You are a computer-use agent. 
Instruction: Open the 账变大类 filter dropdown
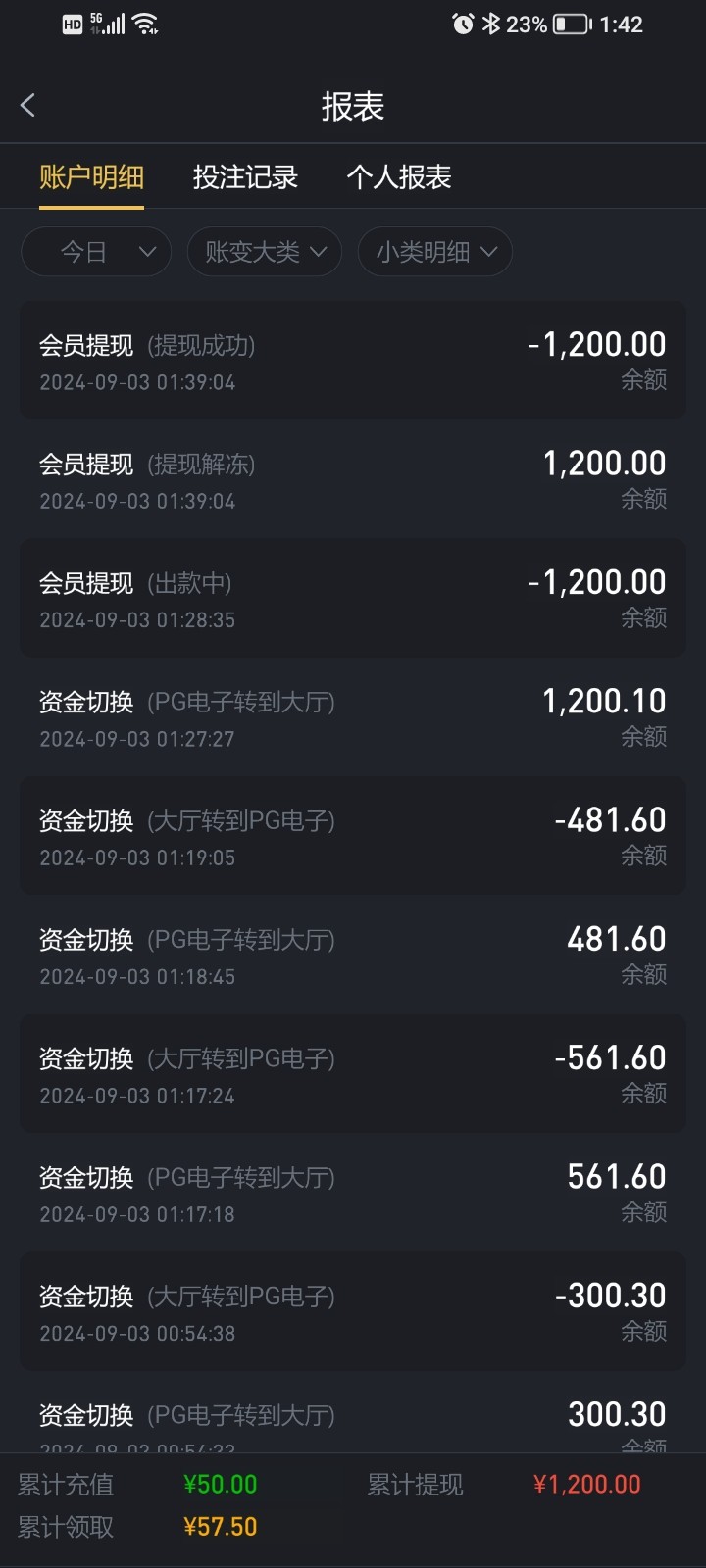pos(264,252)
